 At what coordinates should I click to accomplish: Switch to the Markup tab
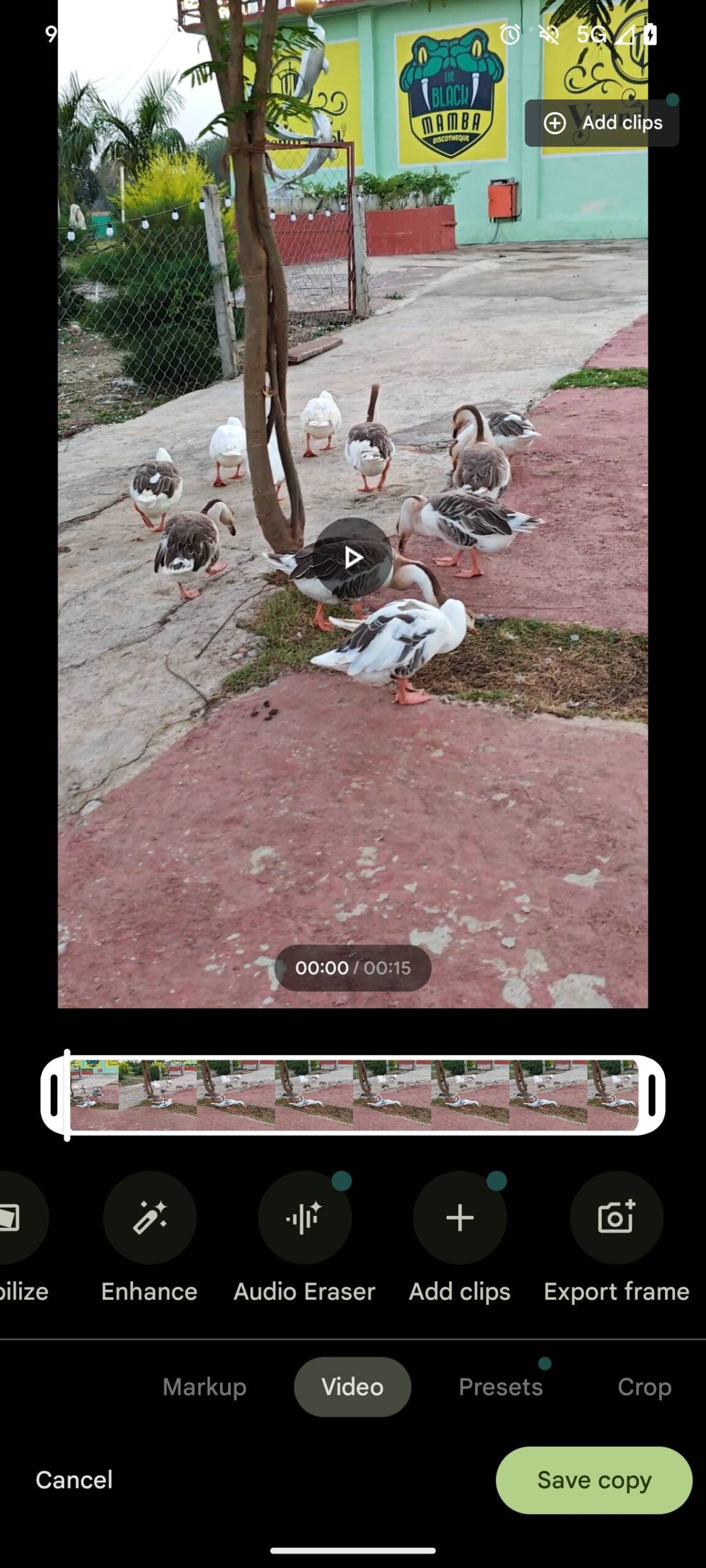click(x=204, y=1387)
